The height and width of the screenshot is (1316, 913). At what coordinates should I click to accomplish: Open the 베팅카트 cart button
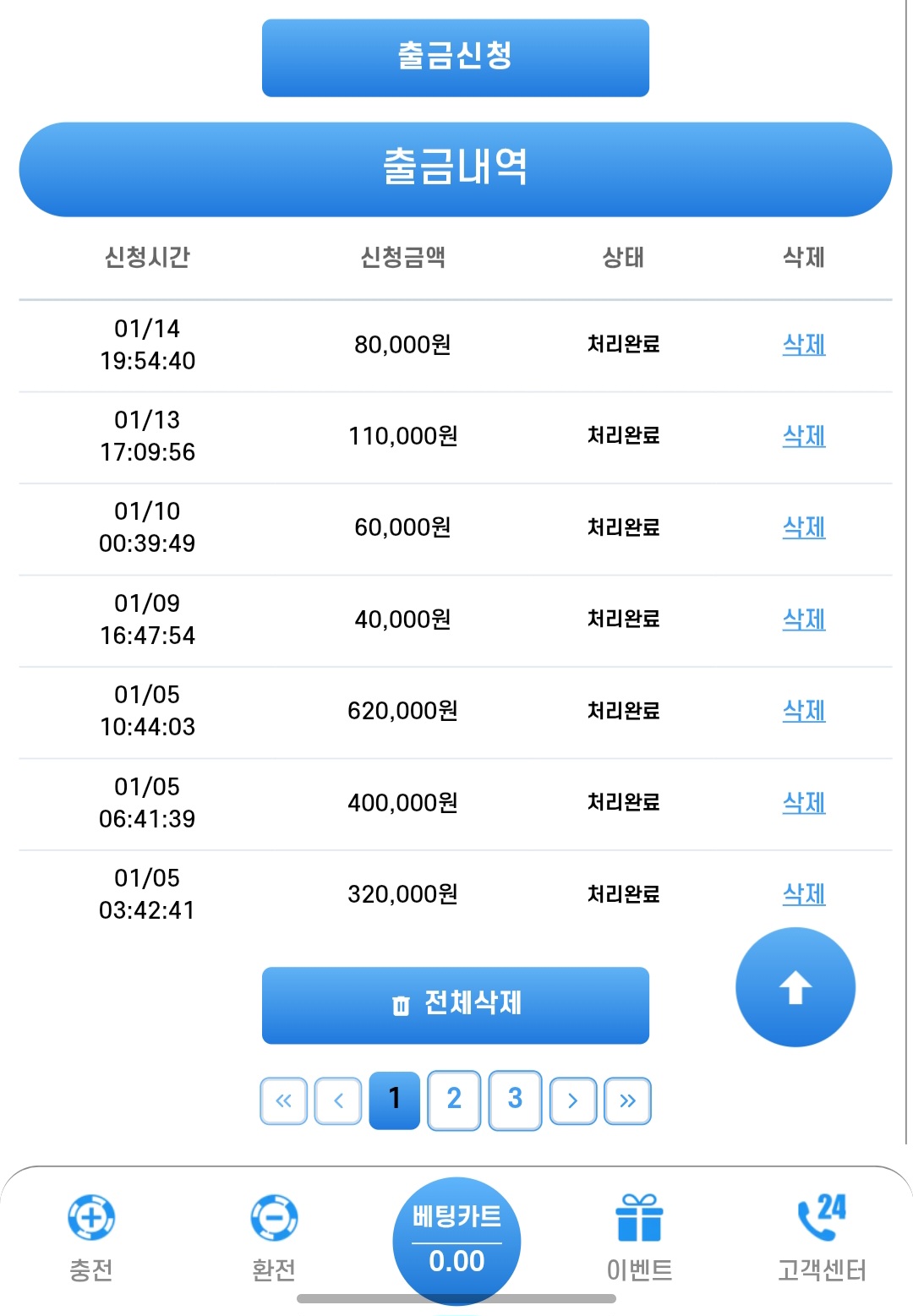click(456, 1240)
